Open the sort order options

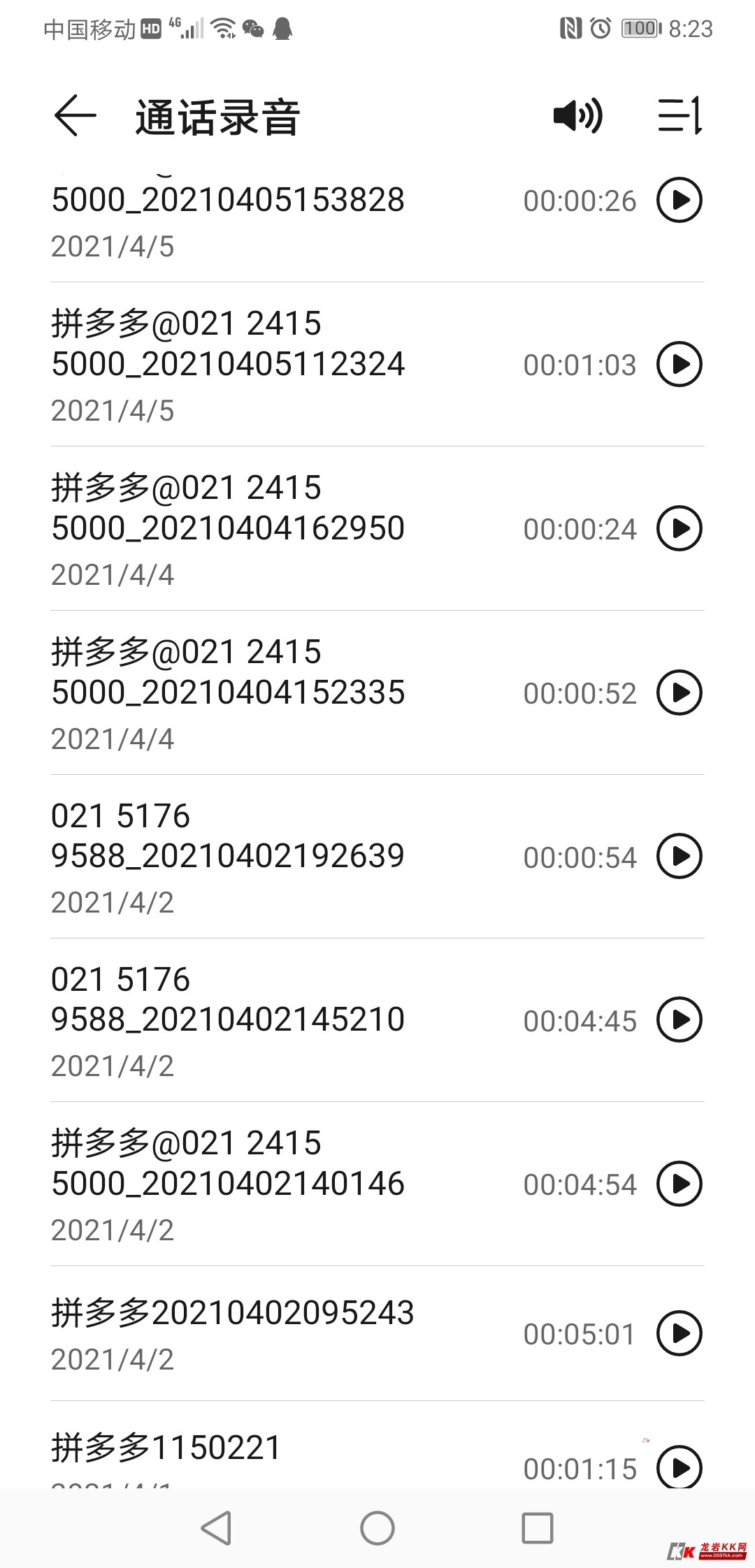pyautogui.click(x=679, y=116)
